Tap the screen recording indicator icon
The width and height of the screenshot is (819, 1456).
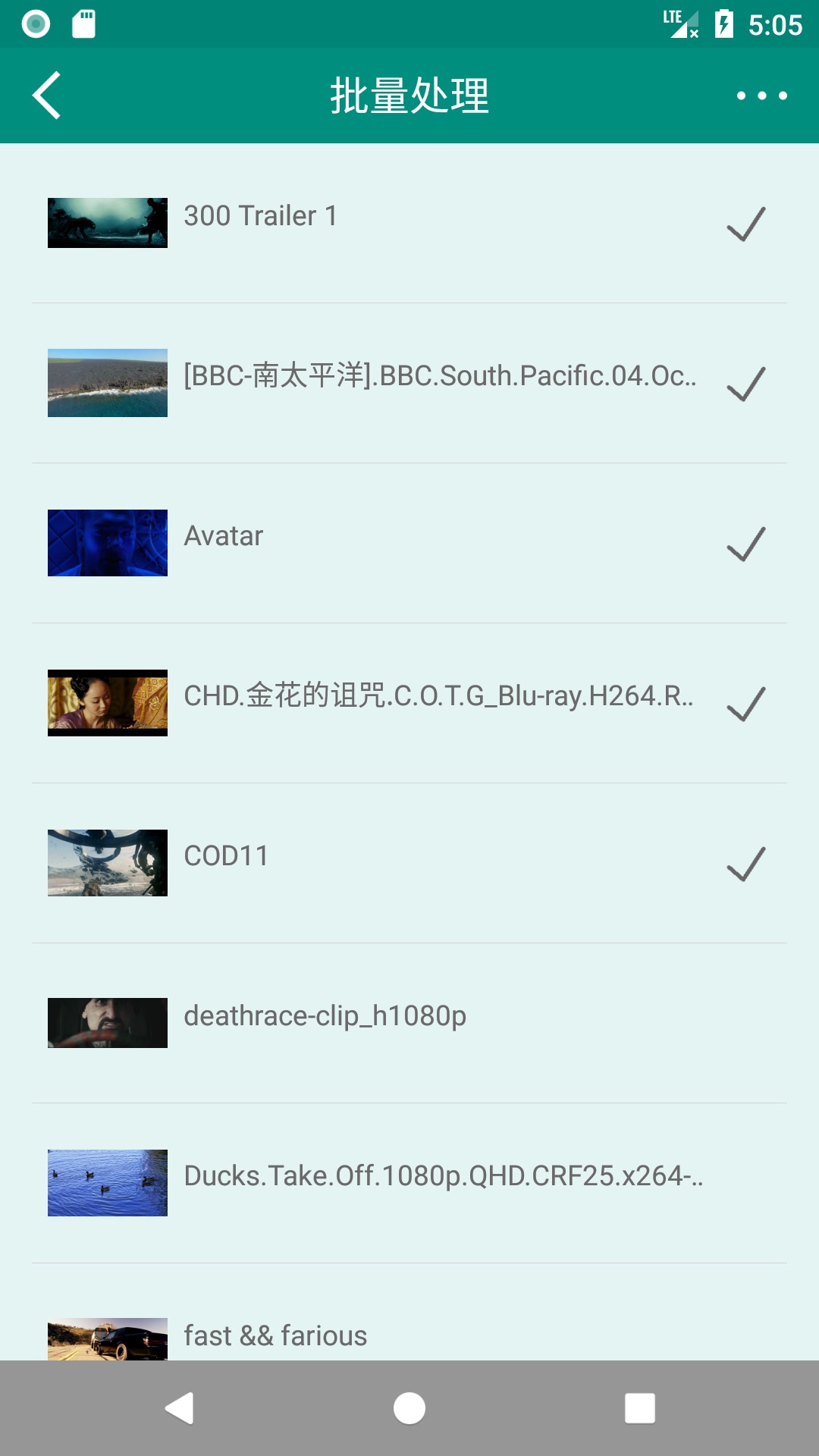(31, 25)
